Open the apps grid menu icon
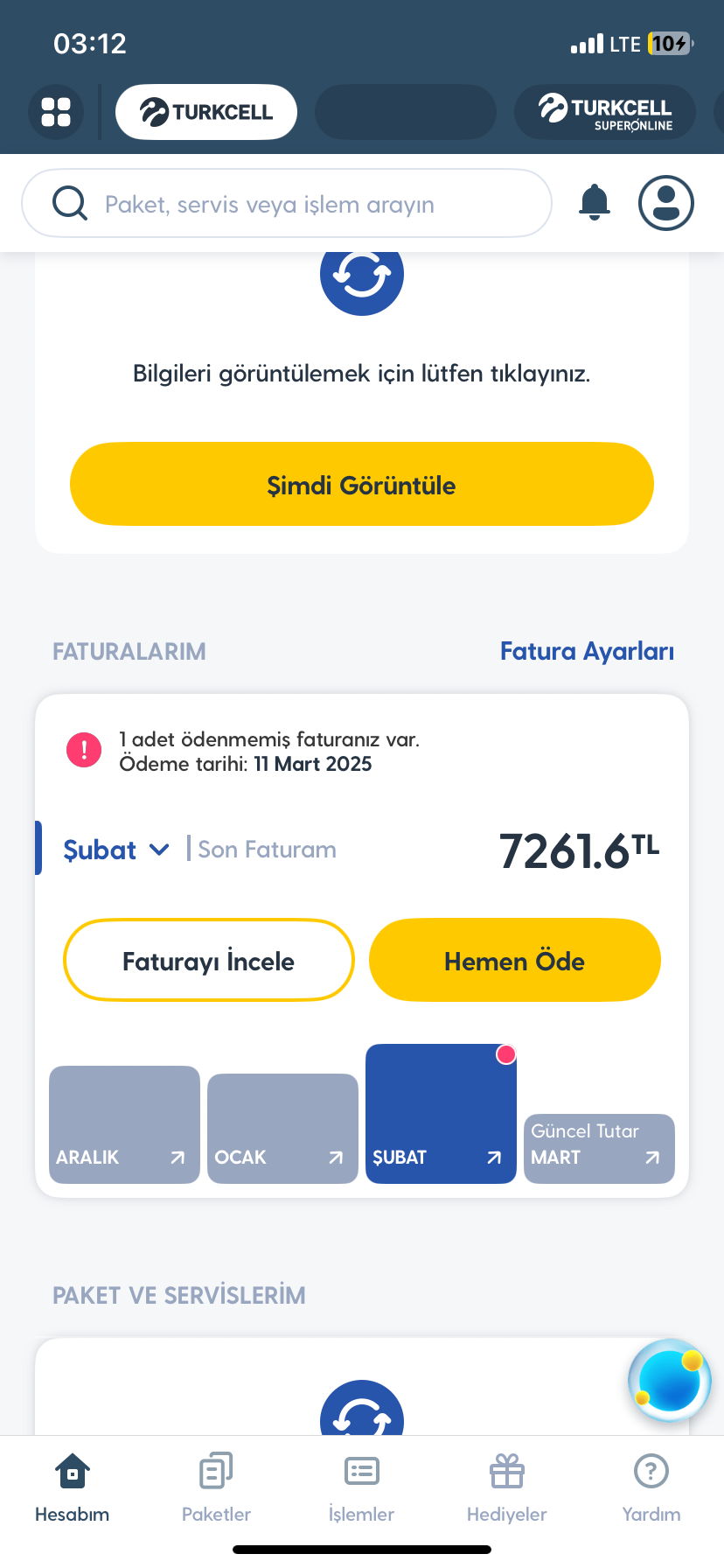The width and height of the screenshot is (724, 1568). 56,112
